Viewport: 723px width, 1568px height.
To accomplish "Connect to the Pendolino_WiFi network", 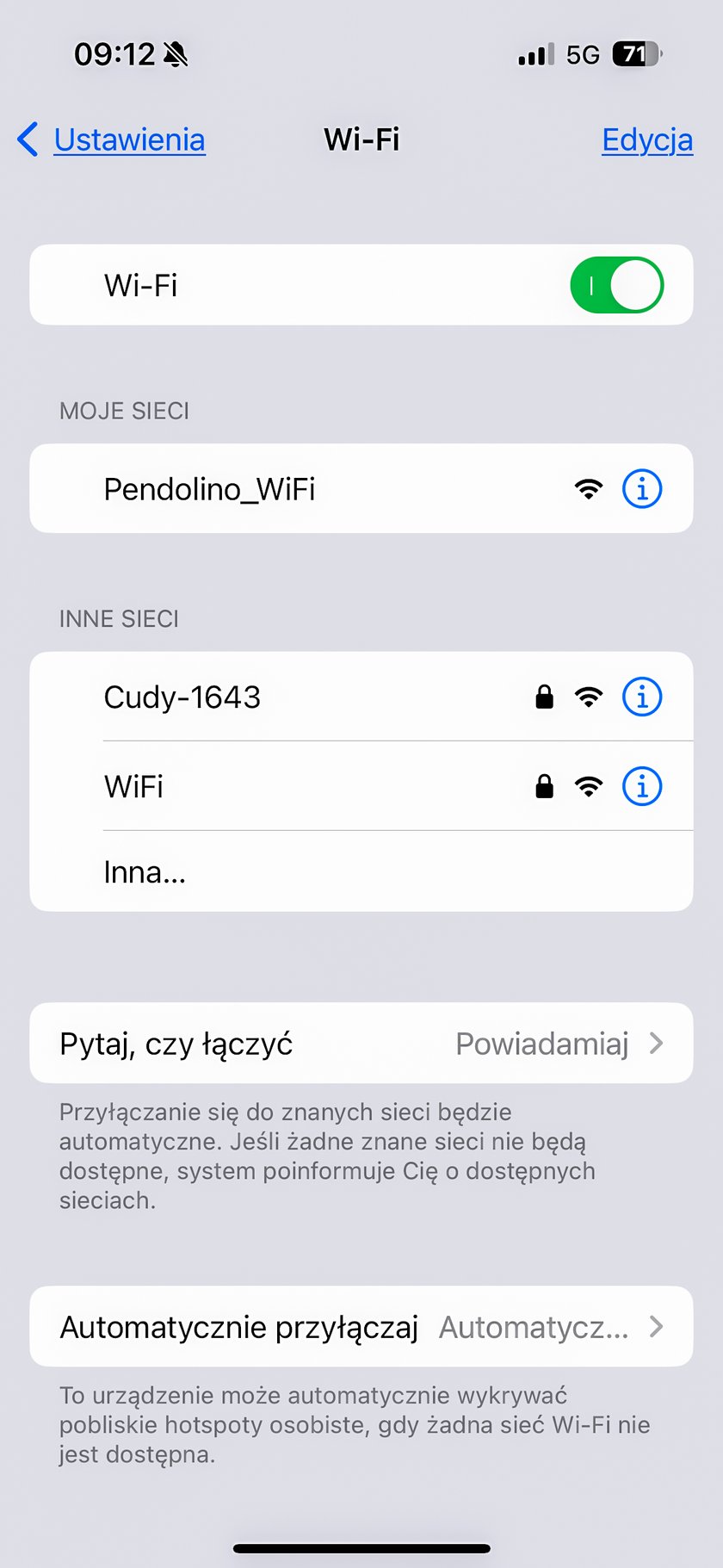I will [x=209, y=489].
